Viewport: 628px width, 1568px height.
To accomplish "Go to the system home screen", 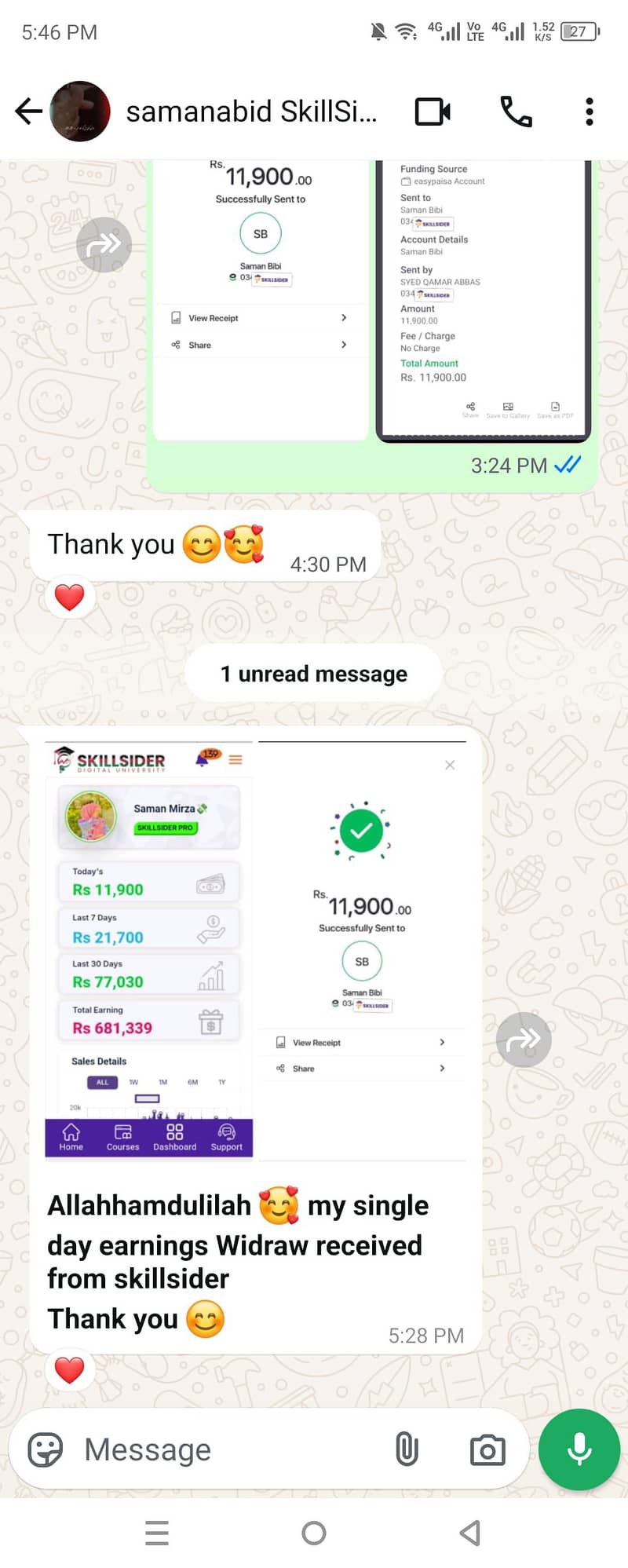I will pos(314,1533).
